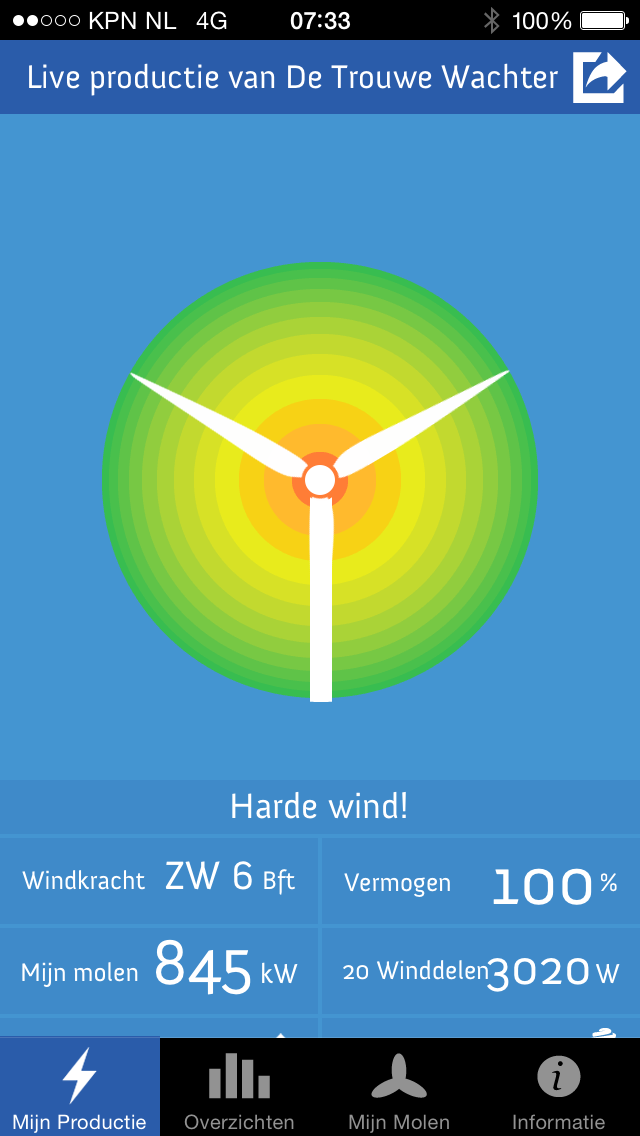Open the Mijn Molen tab
Viewport: 640px width, 1136px height.
point(399,1087)
